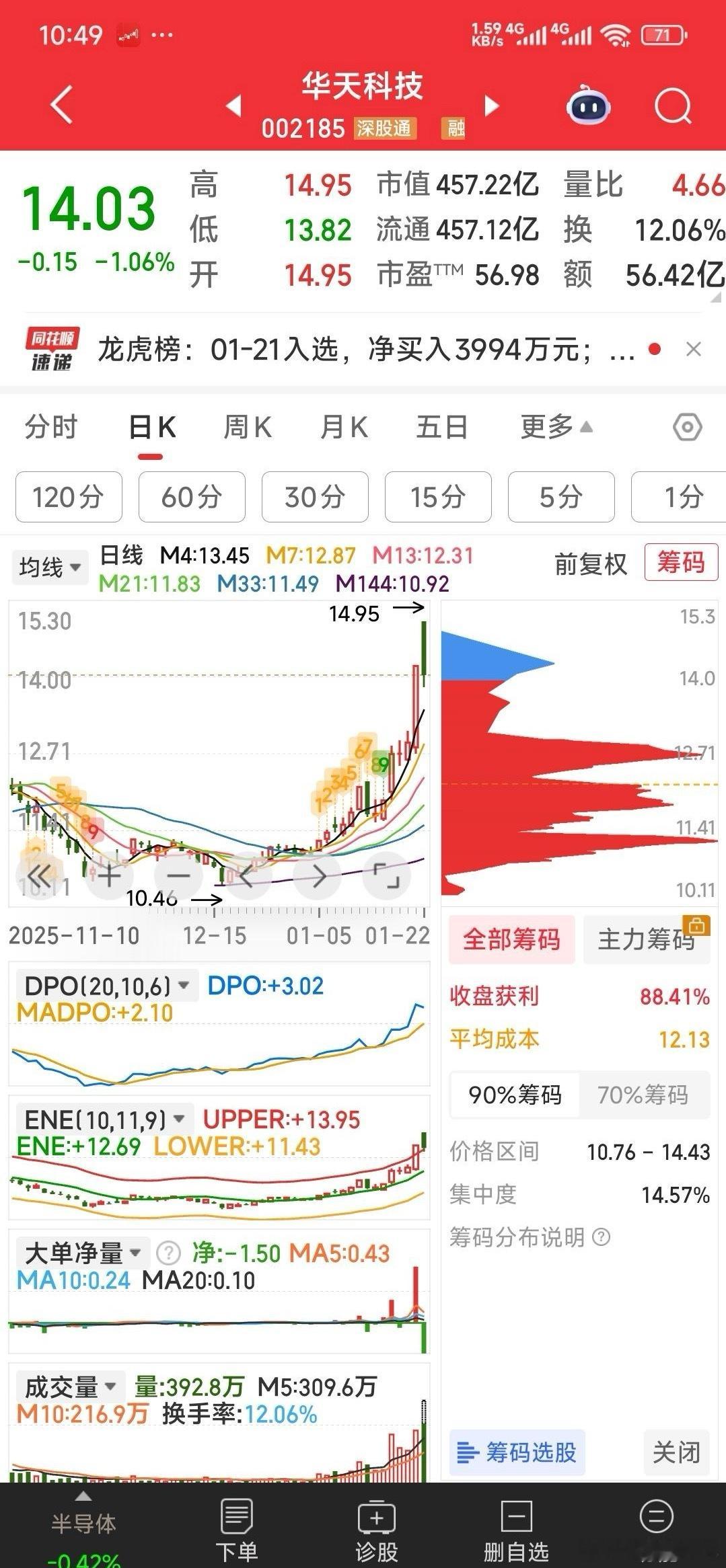Select the 月K chart tab
Image resolution: width=726 pixels, height=1568 pixels.
pos(344,428)
